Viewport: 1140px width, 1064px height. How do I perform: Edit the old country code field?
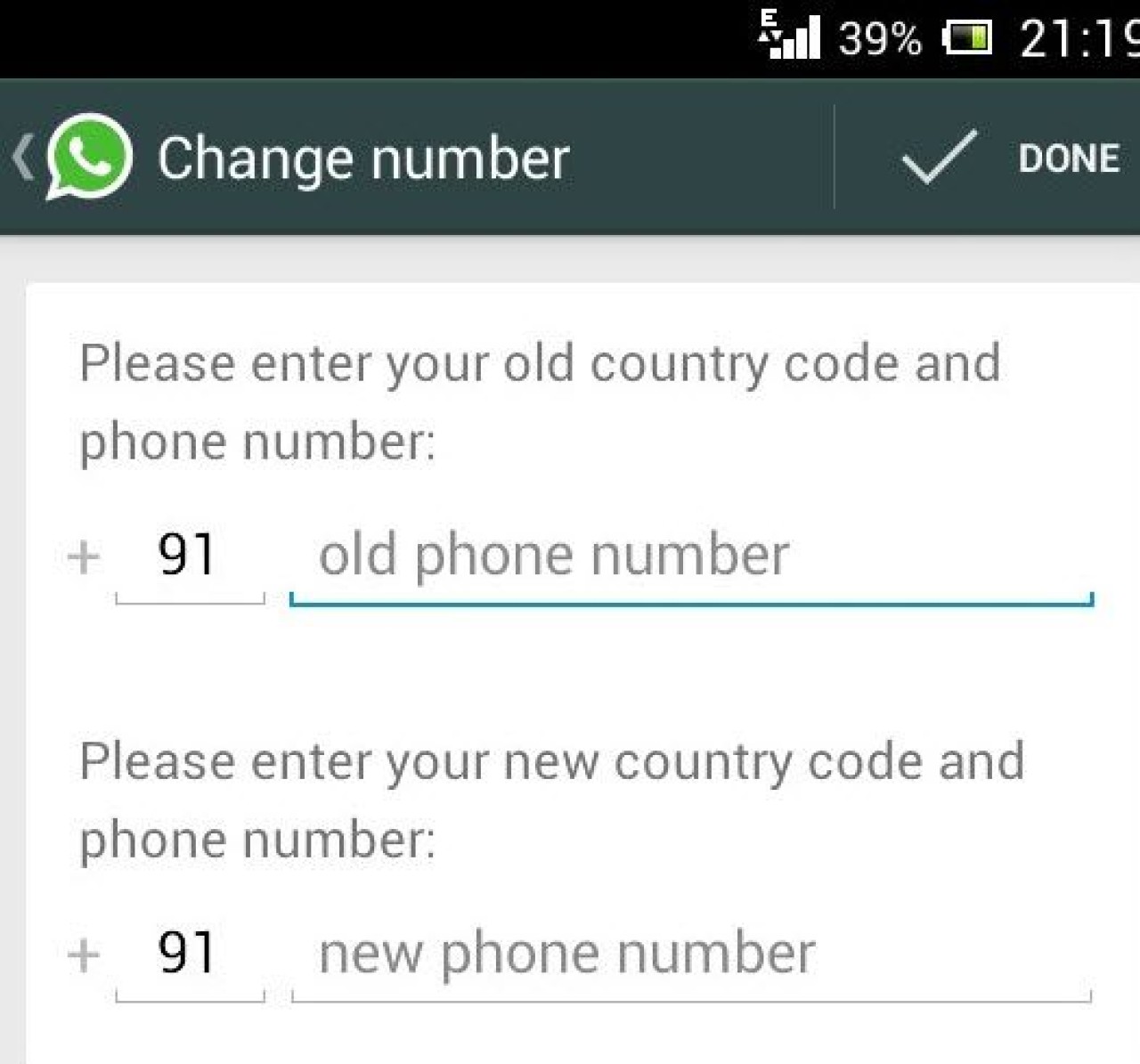pos(189,556)
